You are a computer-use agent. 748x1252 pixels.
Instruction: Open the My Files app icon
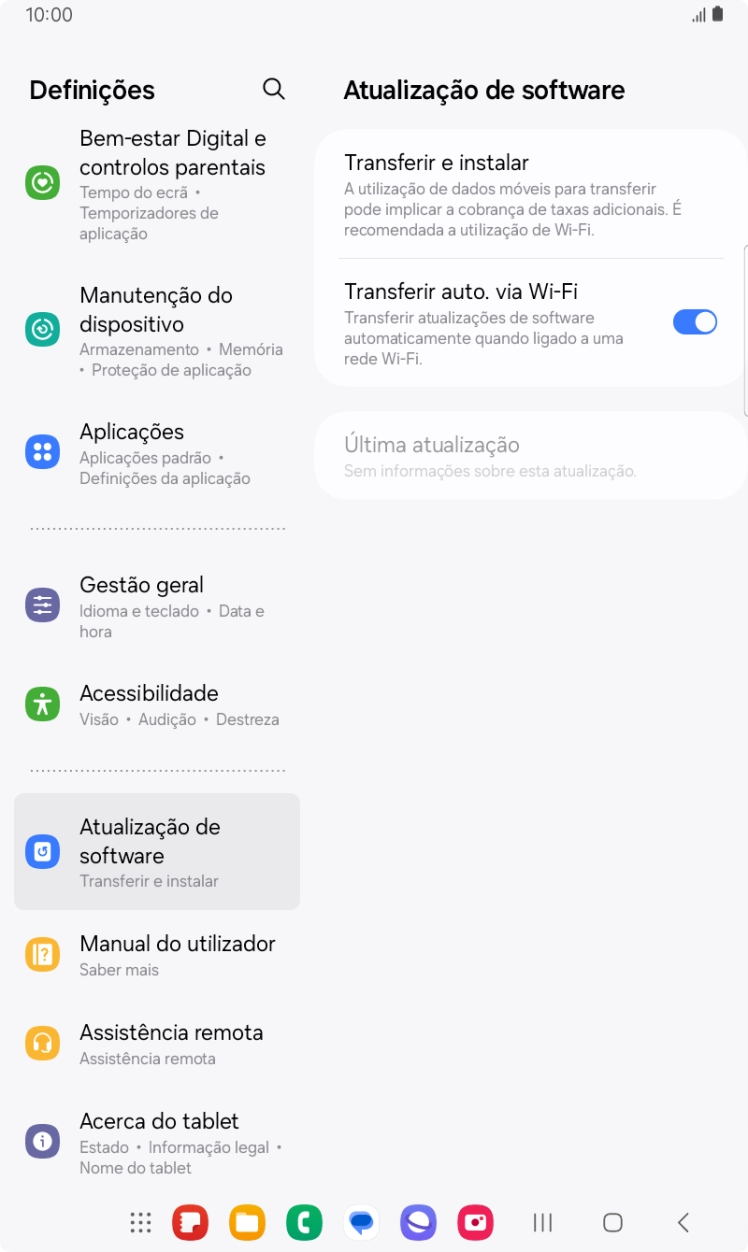[247, 1222]
